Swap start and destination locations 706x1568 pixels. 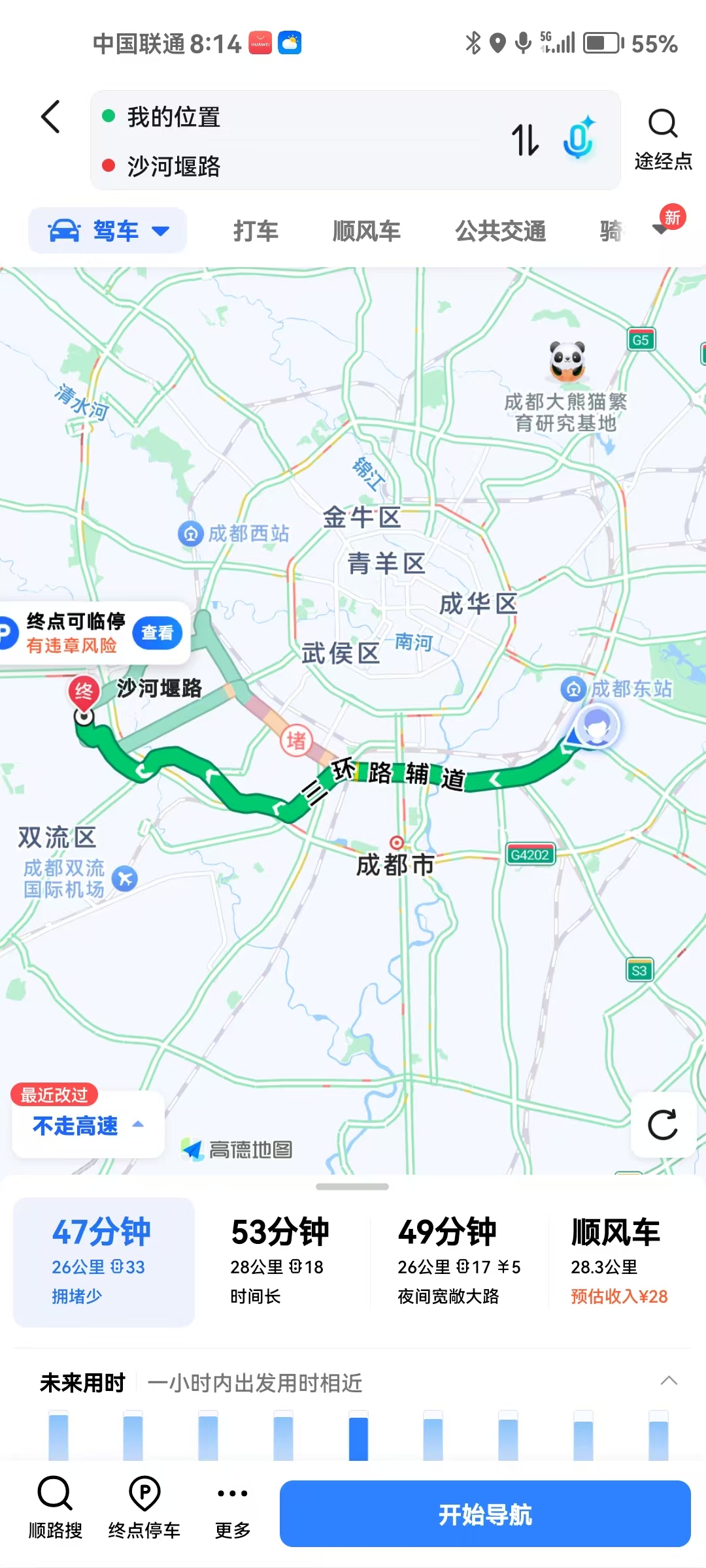click(x=525, y=140)
